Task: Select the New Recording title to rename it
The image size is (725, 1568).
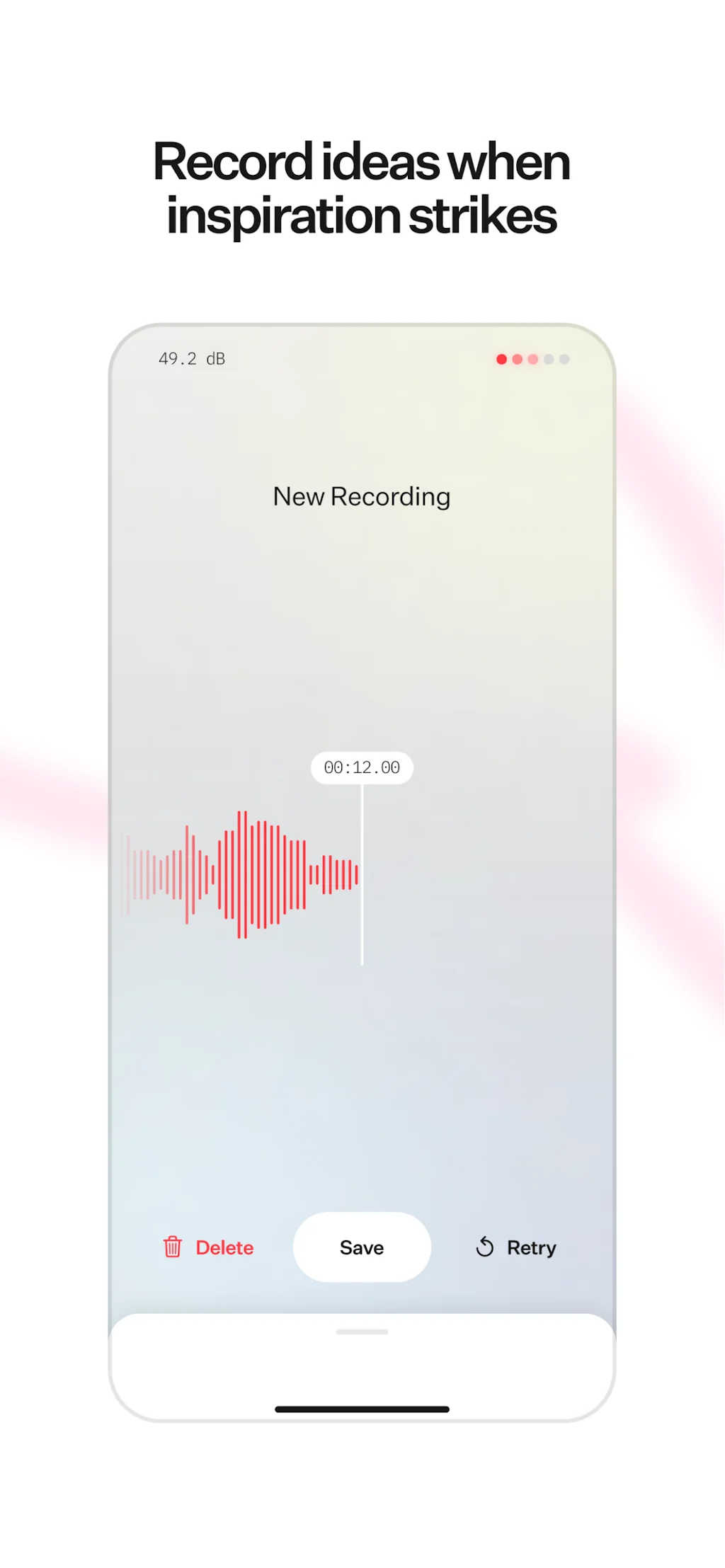Action: click(362, 496)
